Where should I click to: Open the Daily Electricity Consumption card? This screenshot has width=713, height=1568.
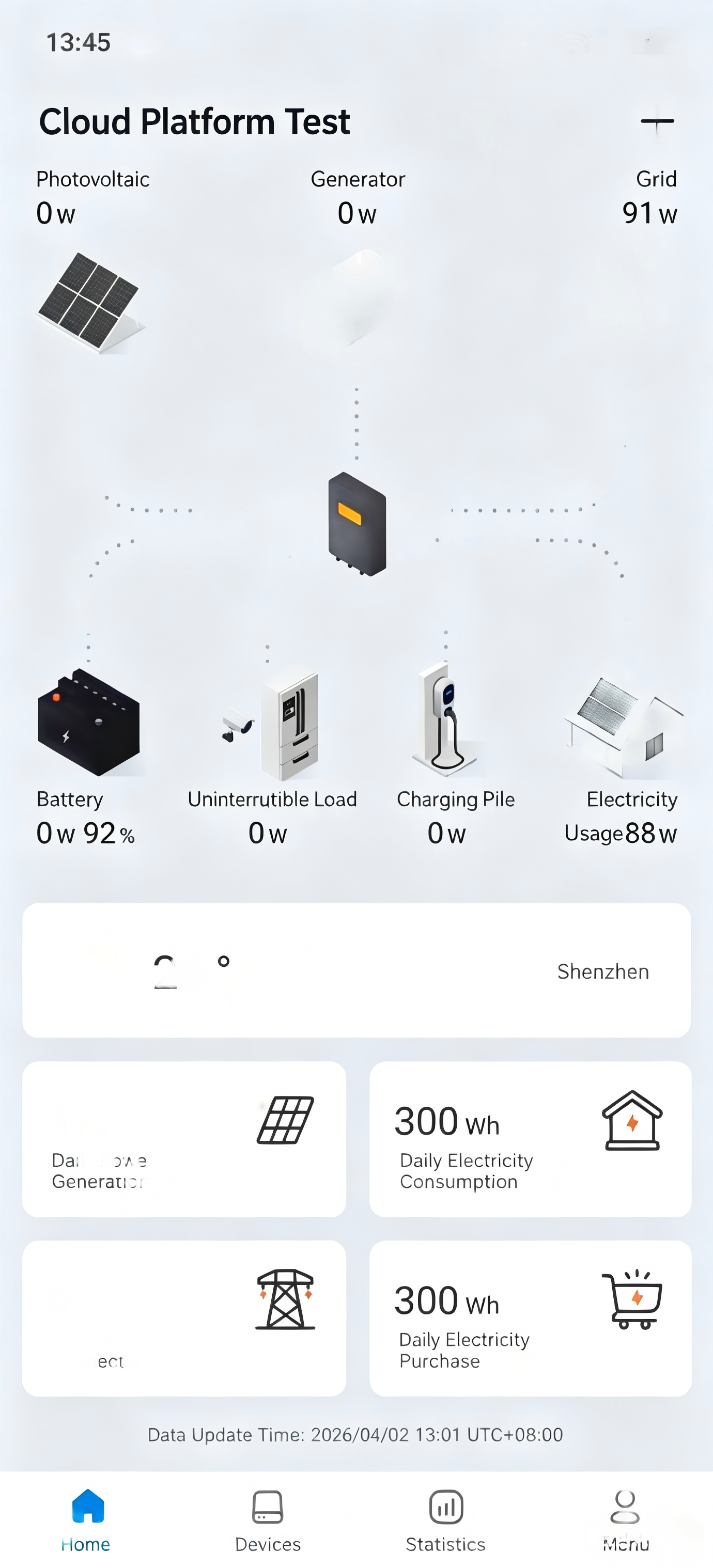tap(530, 1139)
